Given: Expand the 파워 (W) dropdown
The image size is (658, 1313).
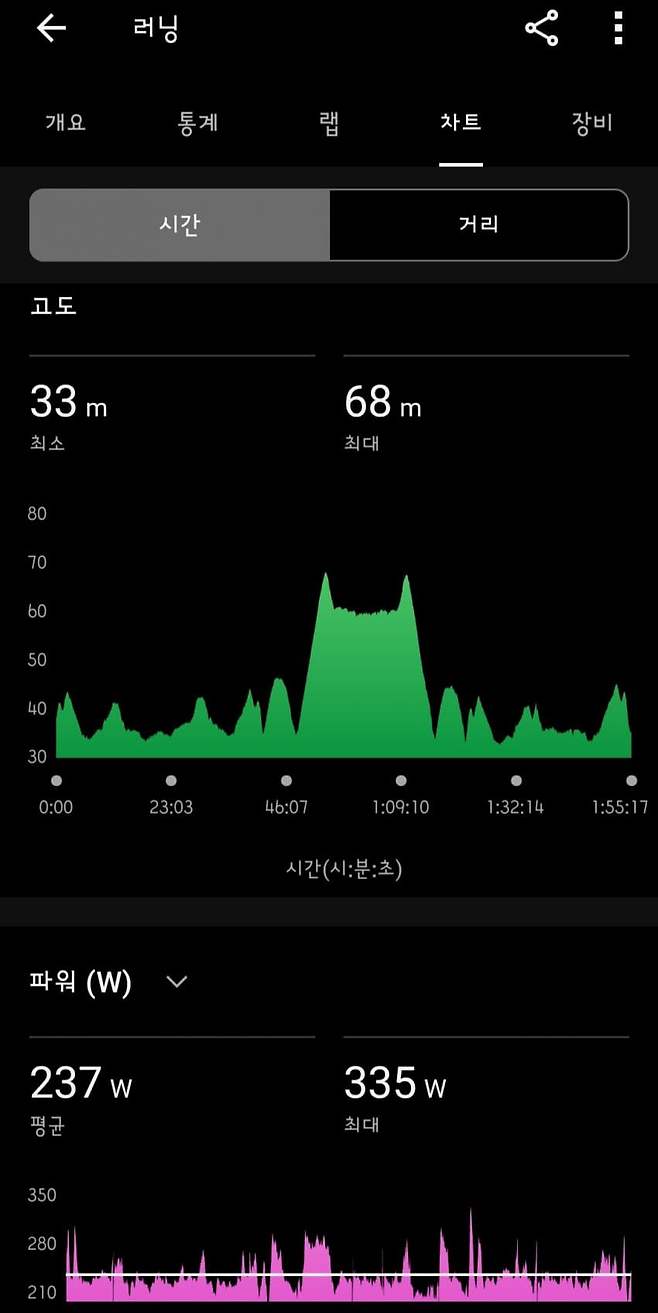Looking at the screenshot, I should point(176,982).
